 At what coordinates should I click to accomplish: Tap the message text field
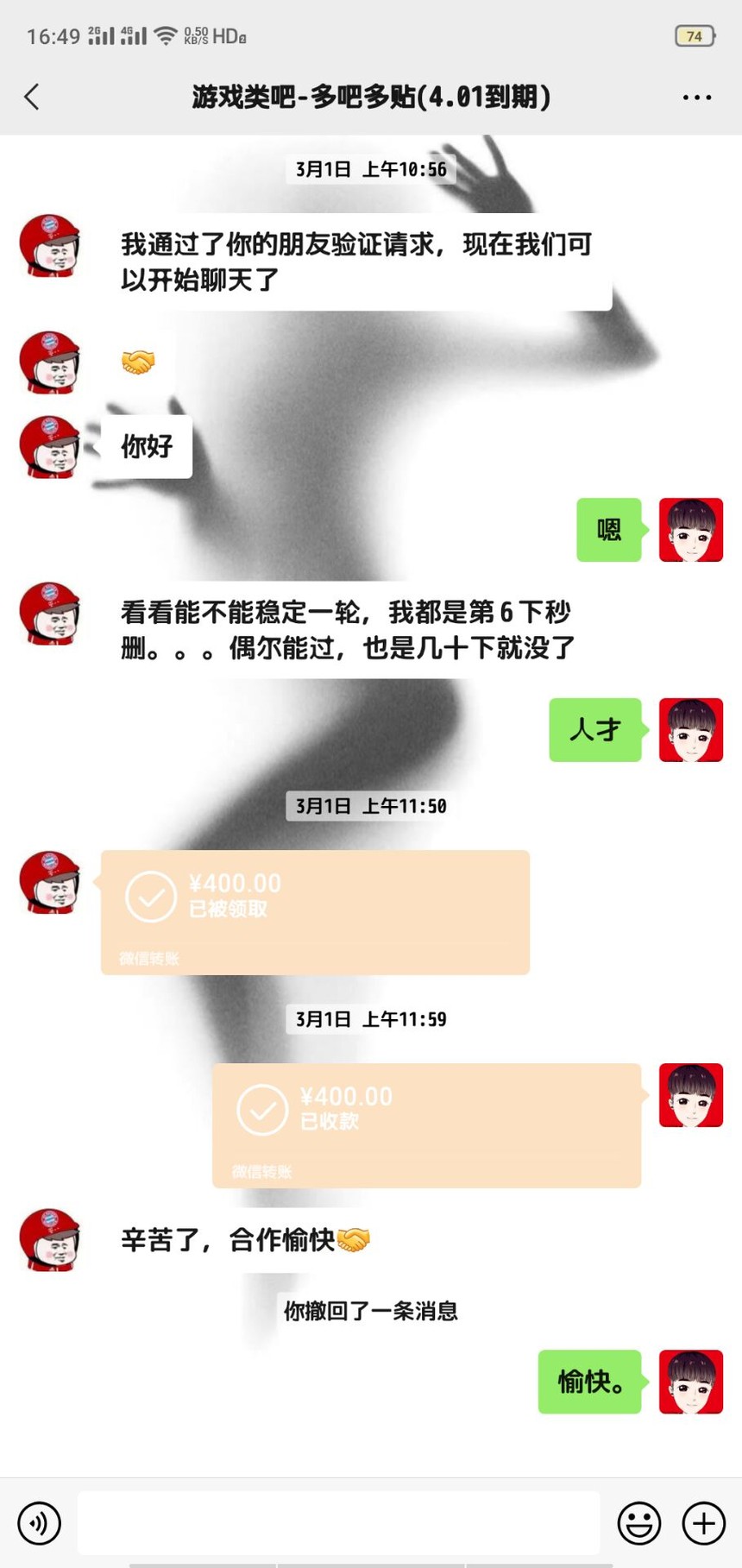(338, 1522)
